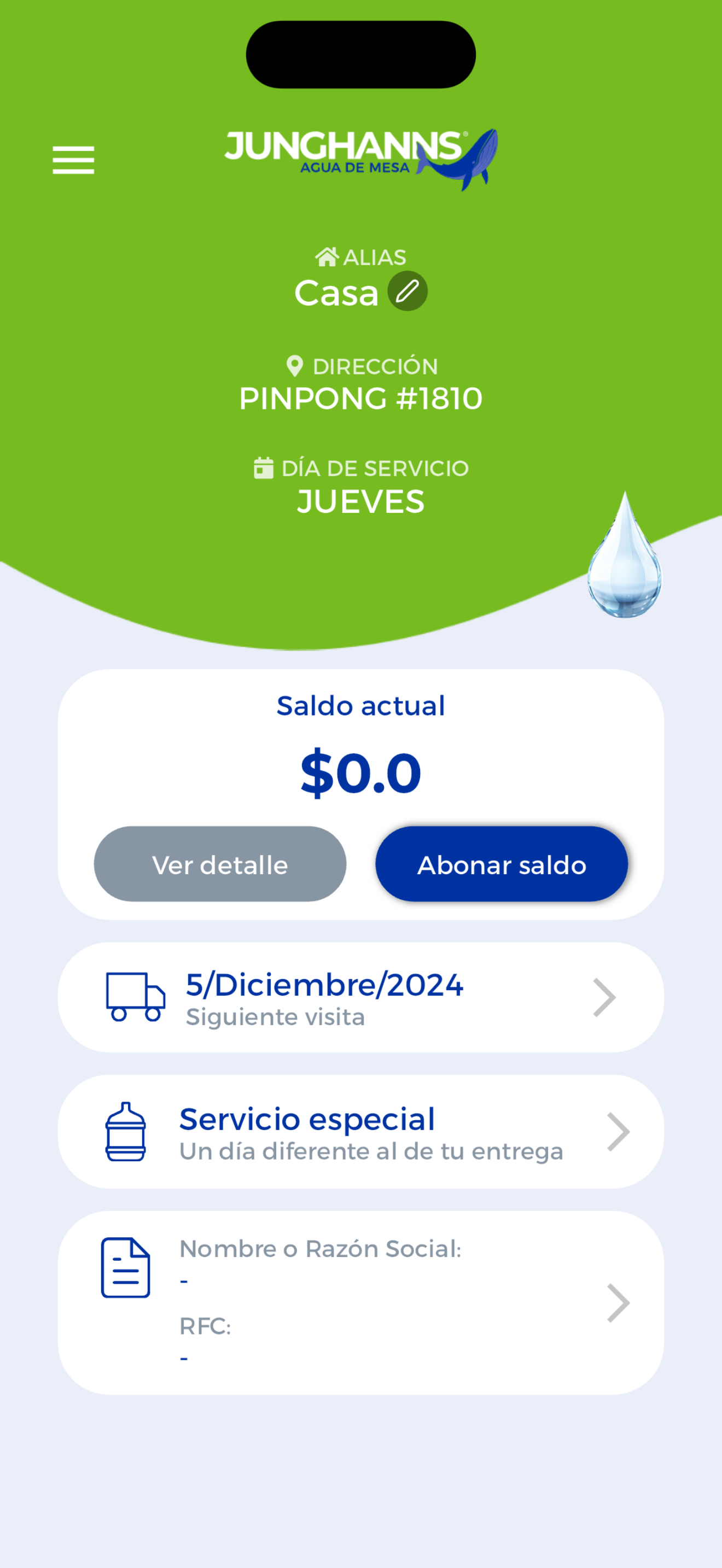
Task: Open the Nombre o Razón Social billing row
Action: pyautogui.click(x=361, y=1303)
